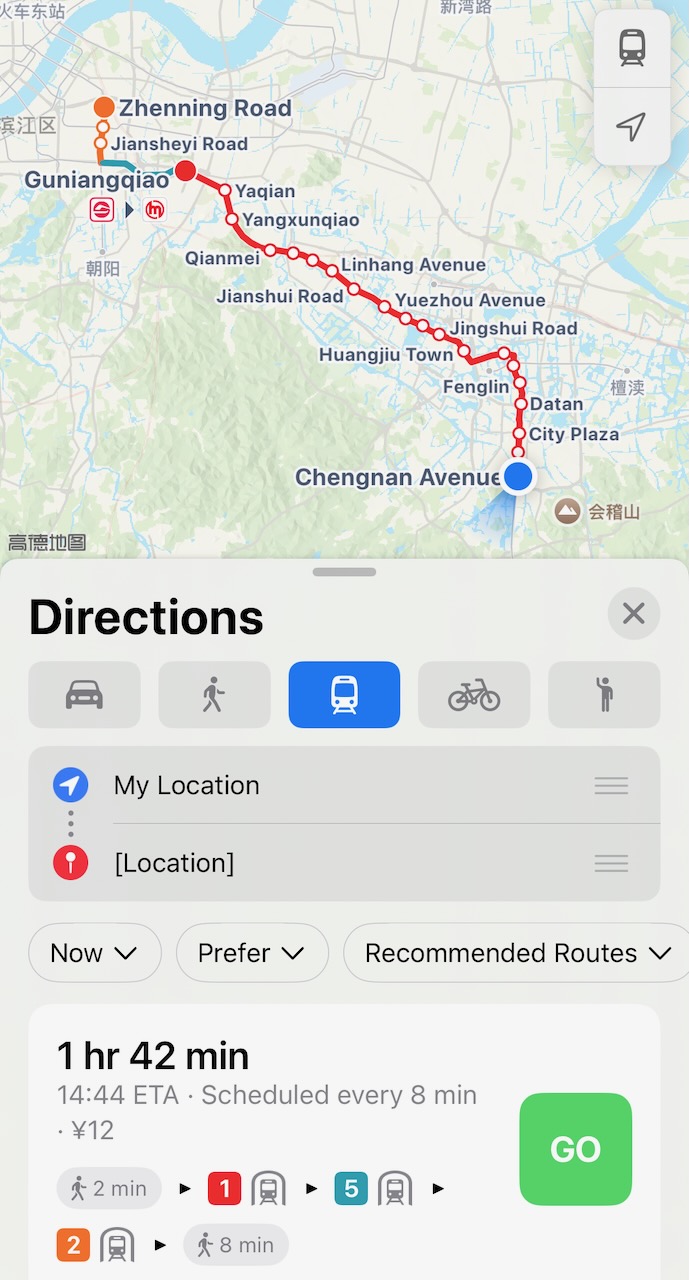This screenshot has width=689, height=1280.
Task: Expand the Recommended Routes dropdown
Action: pyautogui.click(x=517, y=953)
